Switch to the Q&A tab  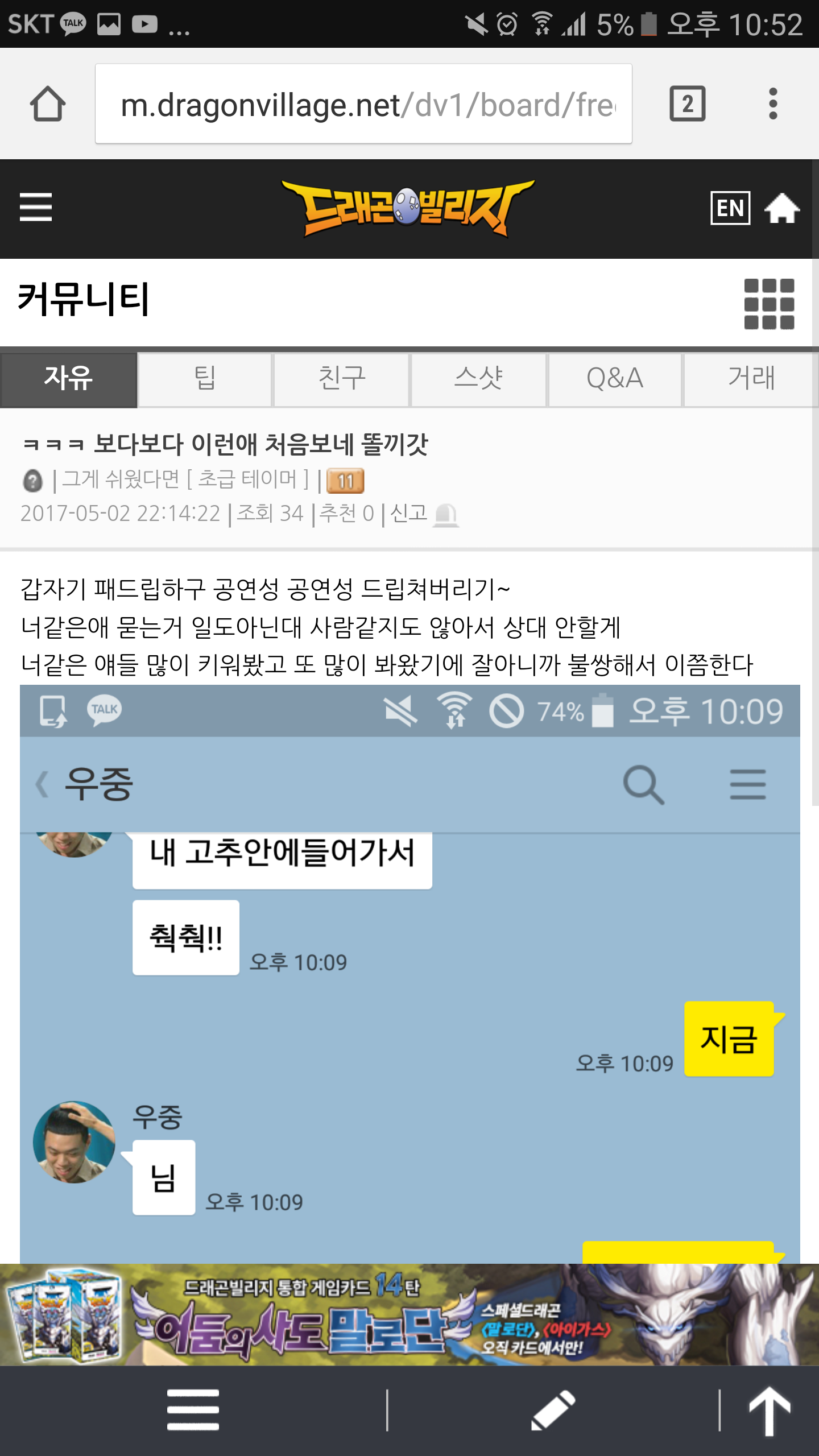coord(615,378)
